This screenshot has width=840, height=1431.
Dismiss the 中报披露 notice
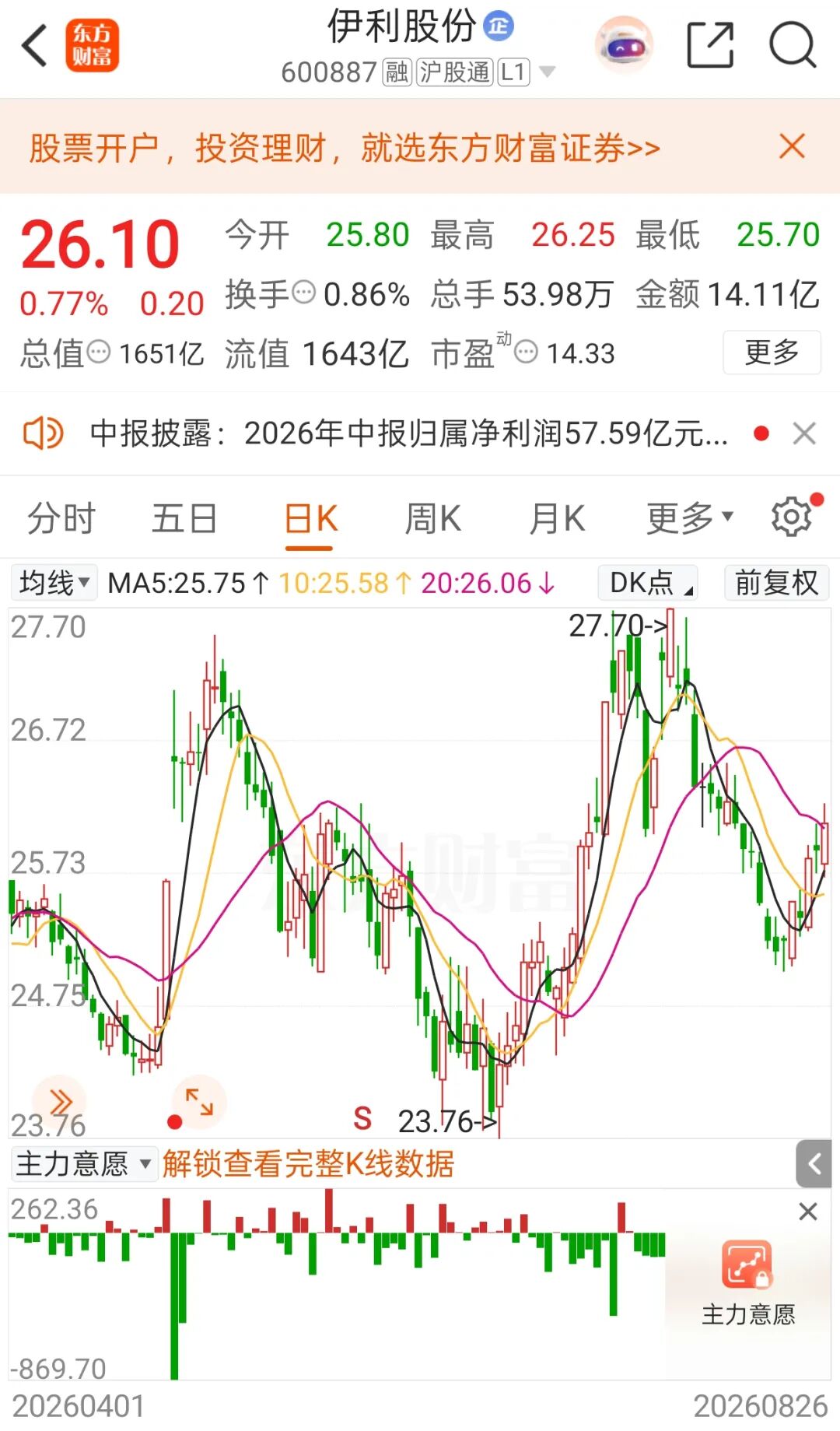pos(804,433)
